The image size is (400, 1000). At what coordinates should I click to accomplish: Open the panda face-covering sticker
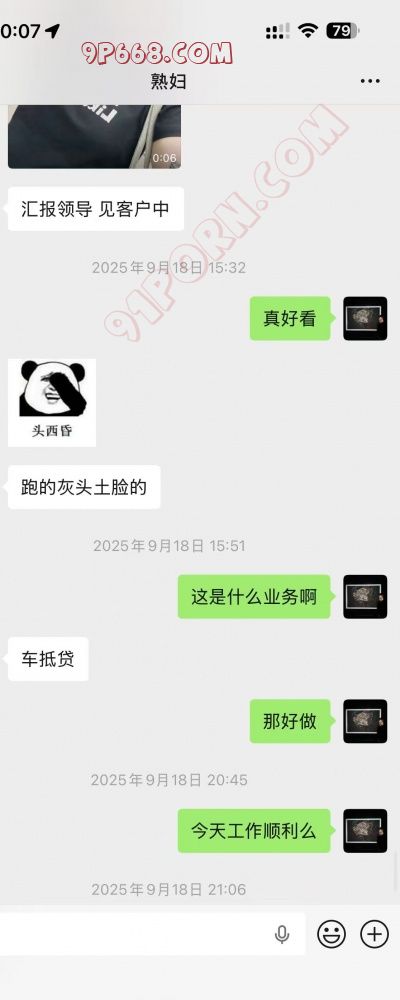pyautogui.click(x=52, y=402)
